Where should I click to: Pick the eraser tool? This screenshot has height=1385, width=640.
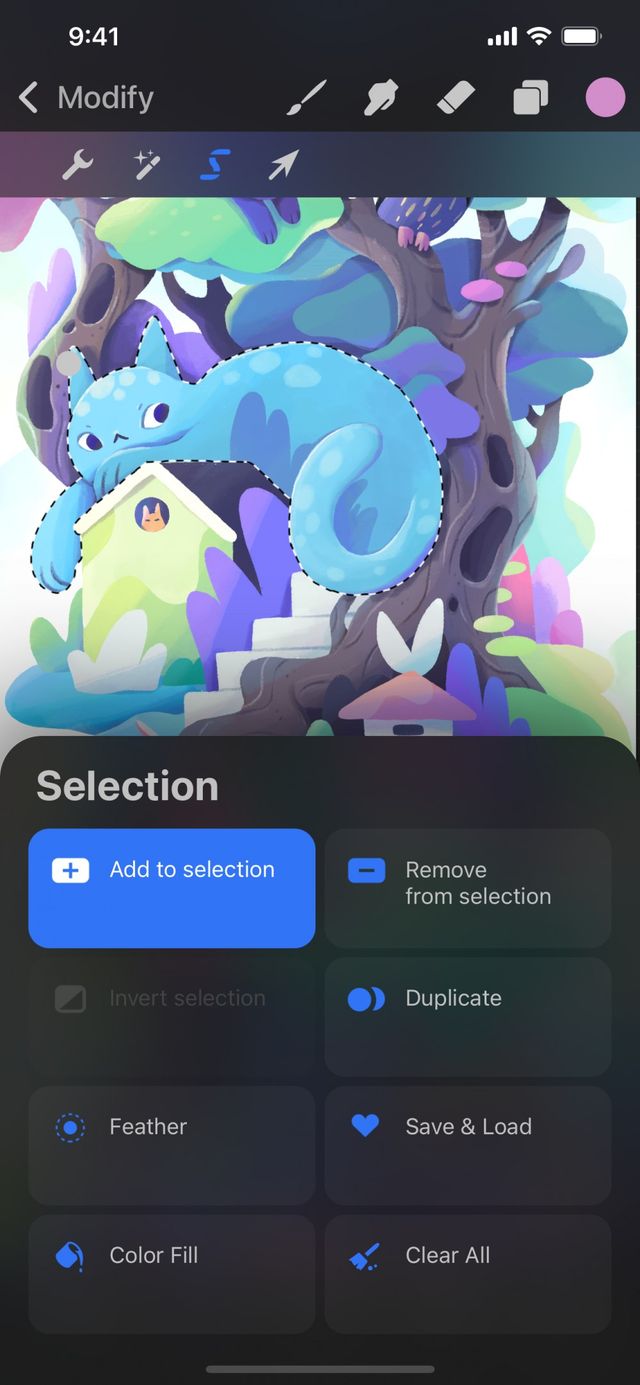pos(458,98)
